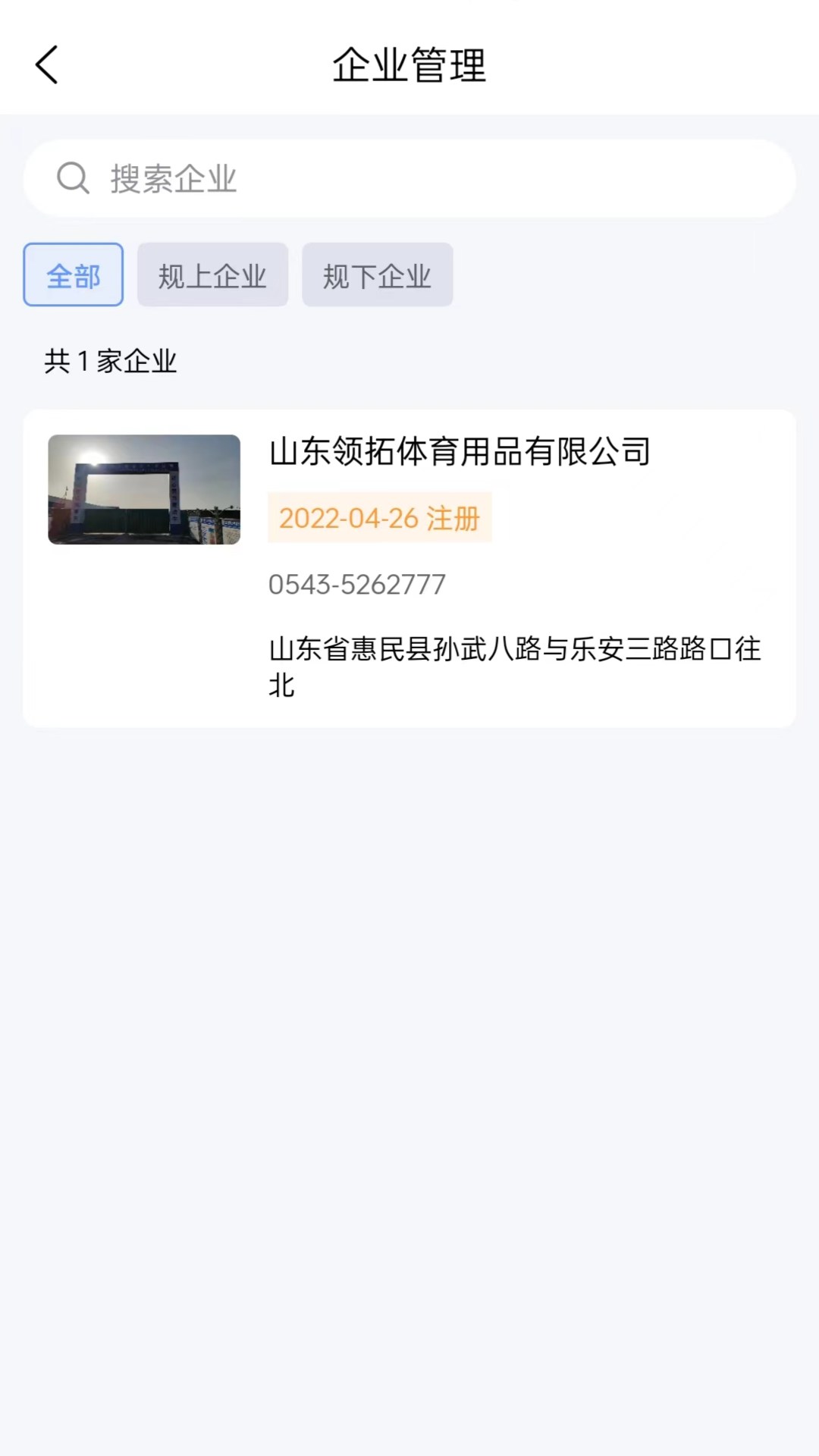Viewport: 819px width, 1456px height.
Task: Tap the search icon inside the search bar
Action: point(73,177)
